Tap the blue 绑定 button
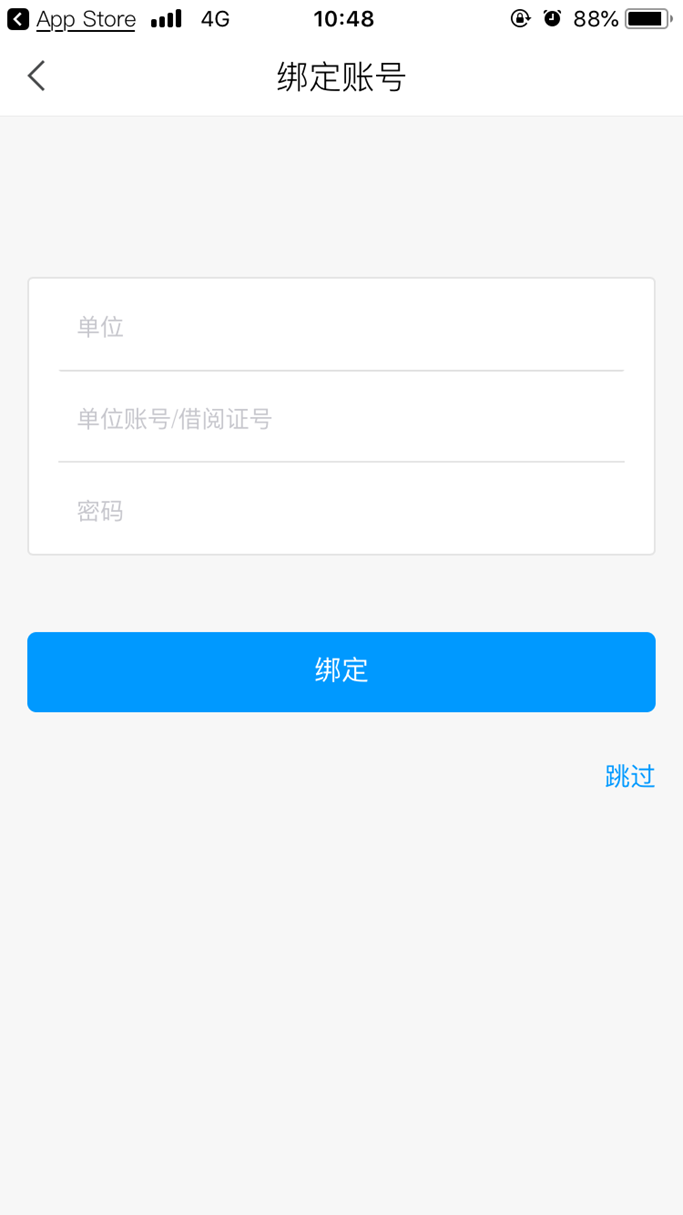Screen dimensions: 683x1215 pos(341,671)
